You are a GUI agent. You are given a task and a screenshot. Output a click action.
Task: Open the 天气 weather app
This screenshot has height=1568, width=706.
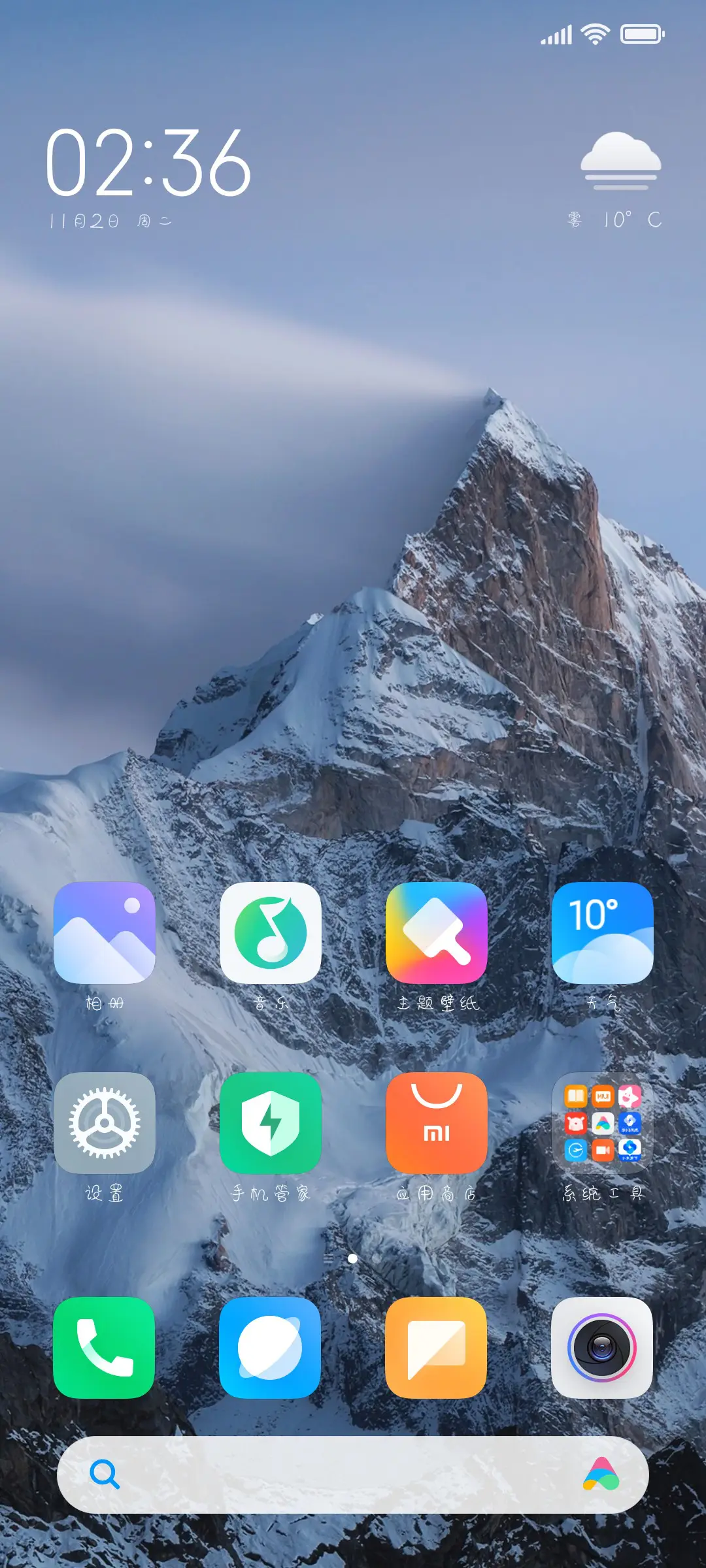point(603,932)
